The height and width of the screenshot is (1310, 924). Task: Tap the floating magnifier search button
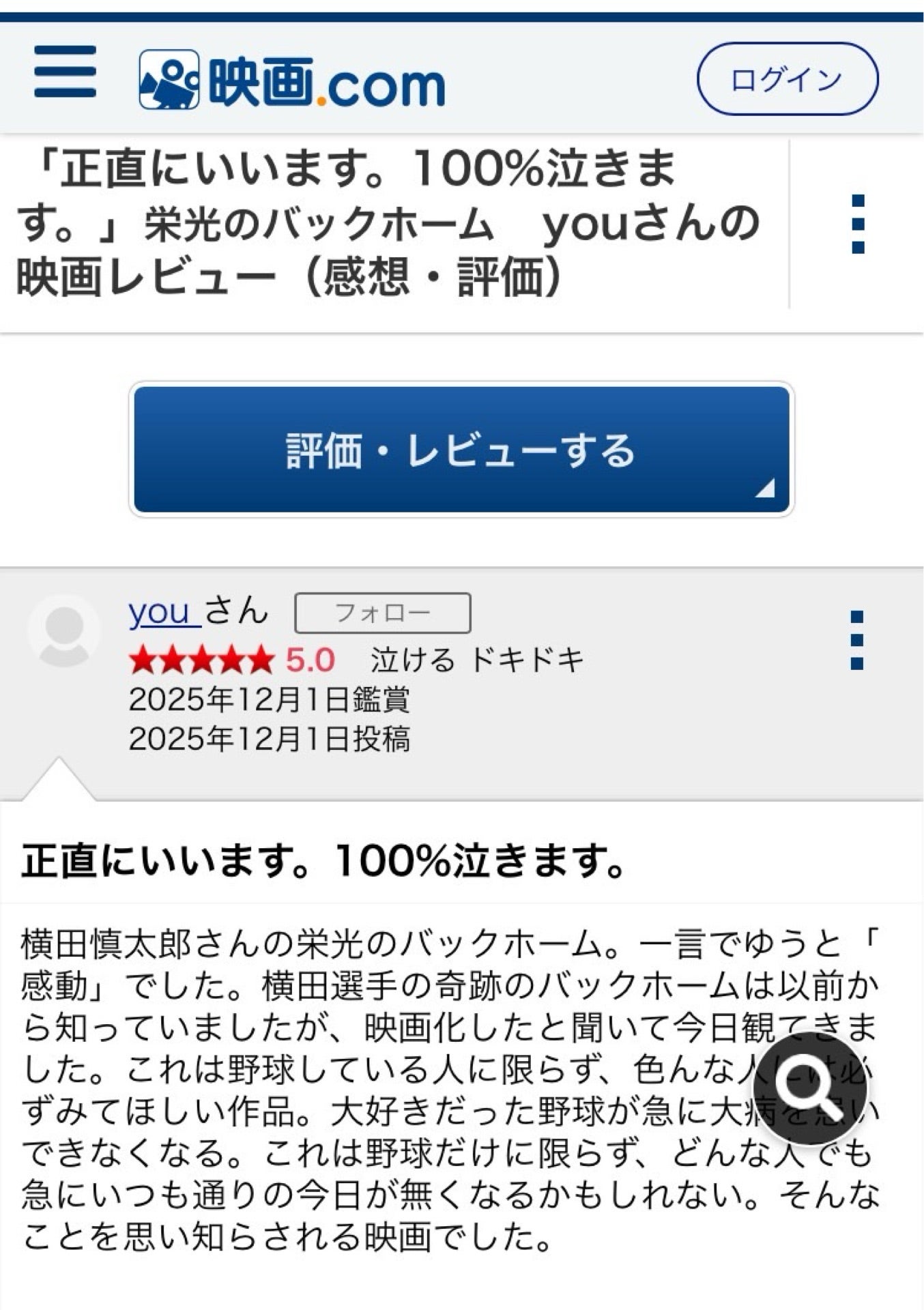coord(811,1088)
